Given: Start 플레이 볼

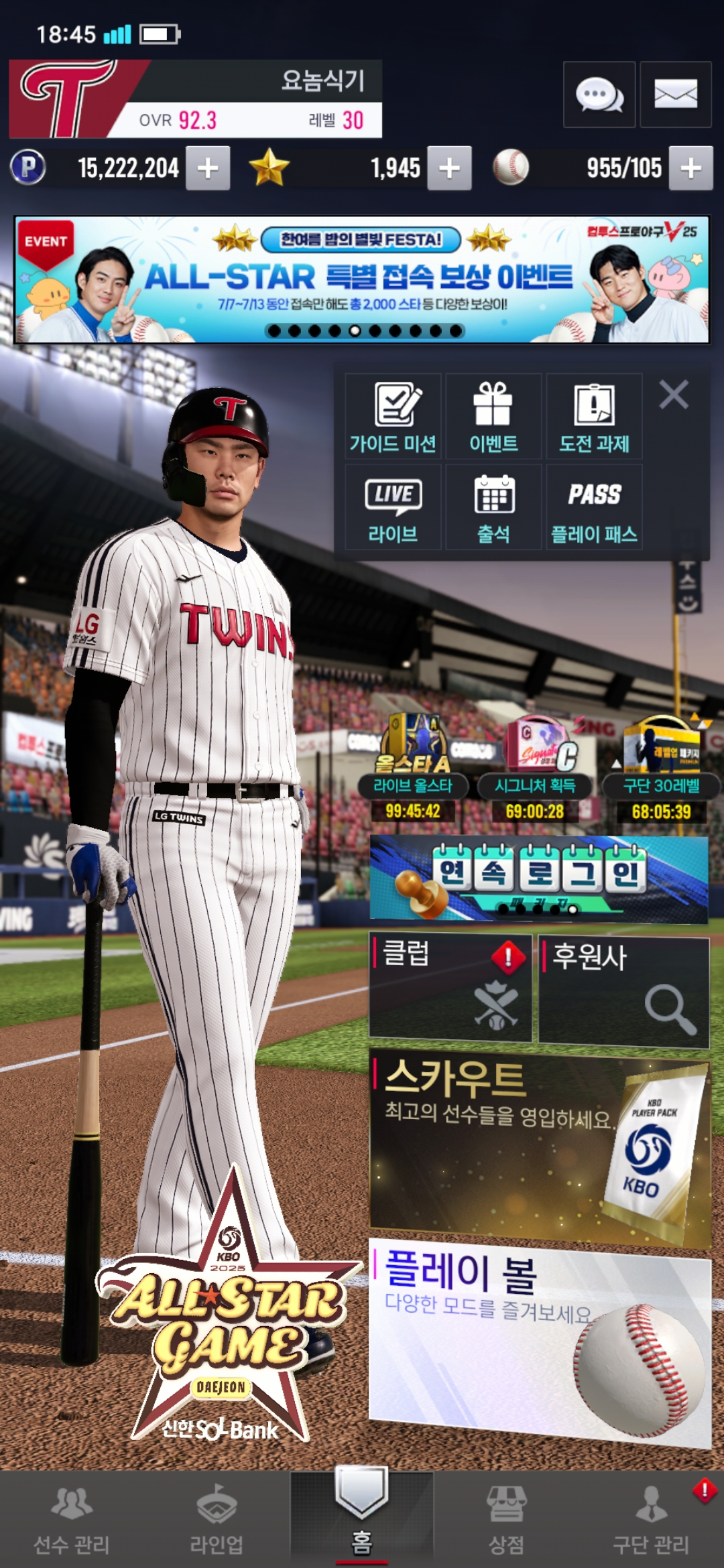Looking at the screenshot, I should coord(538,1337).
